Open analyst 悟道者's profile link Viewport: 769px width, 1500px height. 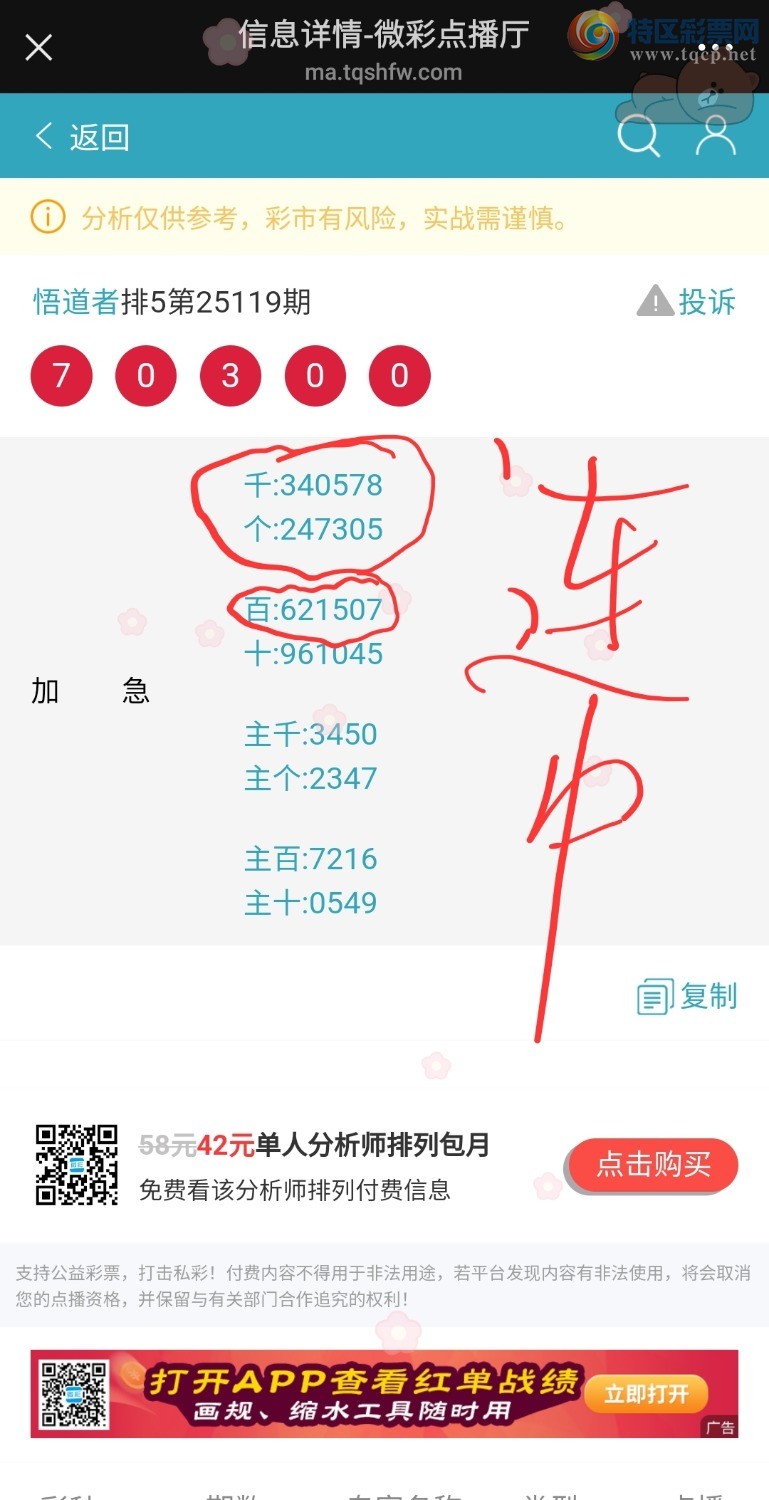click(x=76, y=301)
